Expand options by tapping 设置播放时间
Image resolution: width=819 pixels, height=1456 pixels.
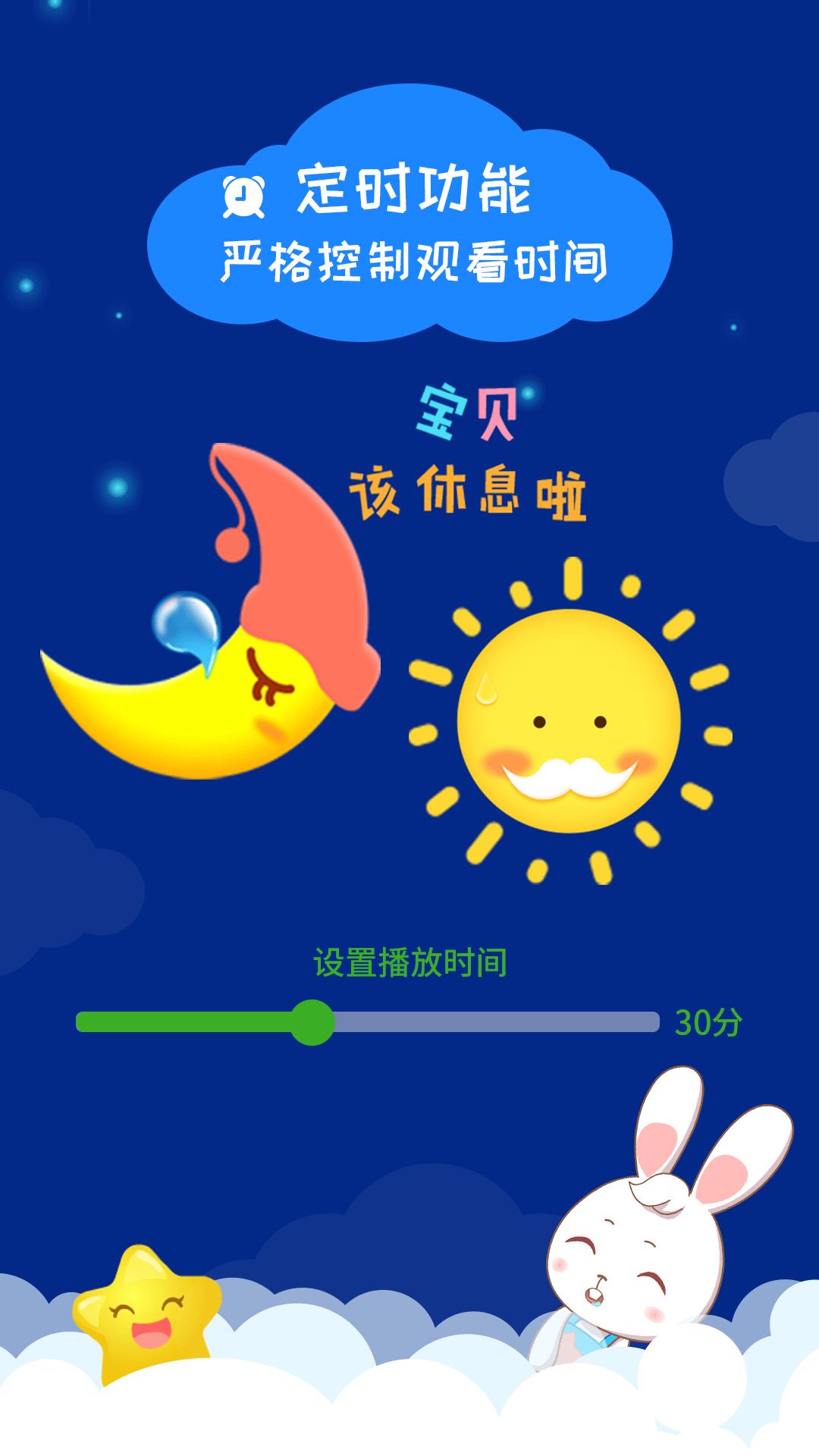click(x=409, y=962)
